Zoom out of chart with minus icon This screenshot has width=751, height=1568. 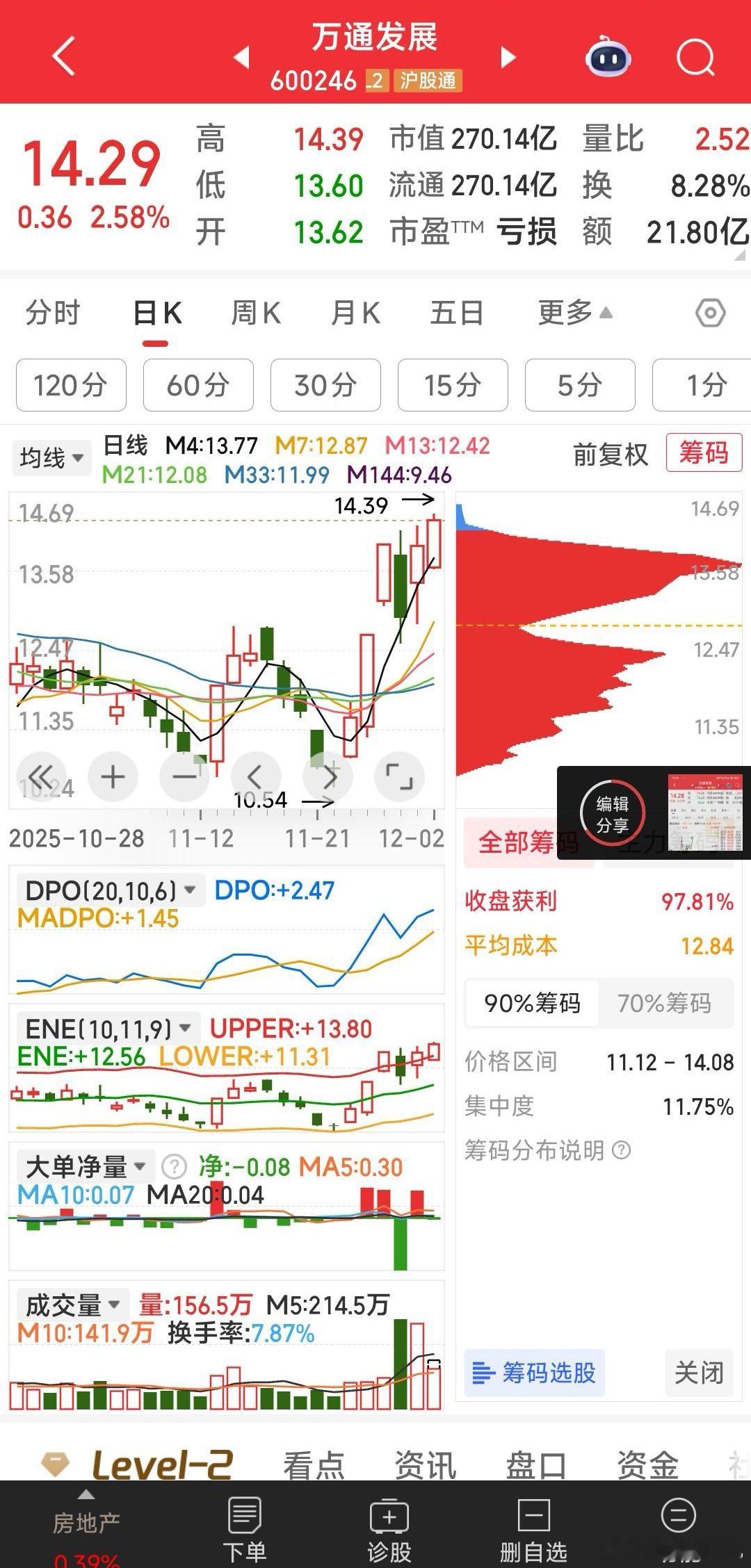[185, 776]
